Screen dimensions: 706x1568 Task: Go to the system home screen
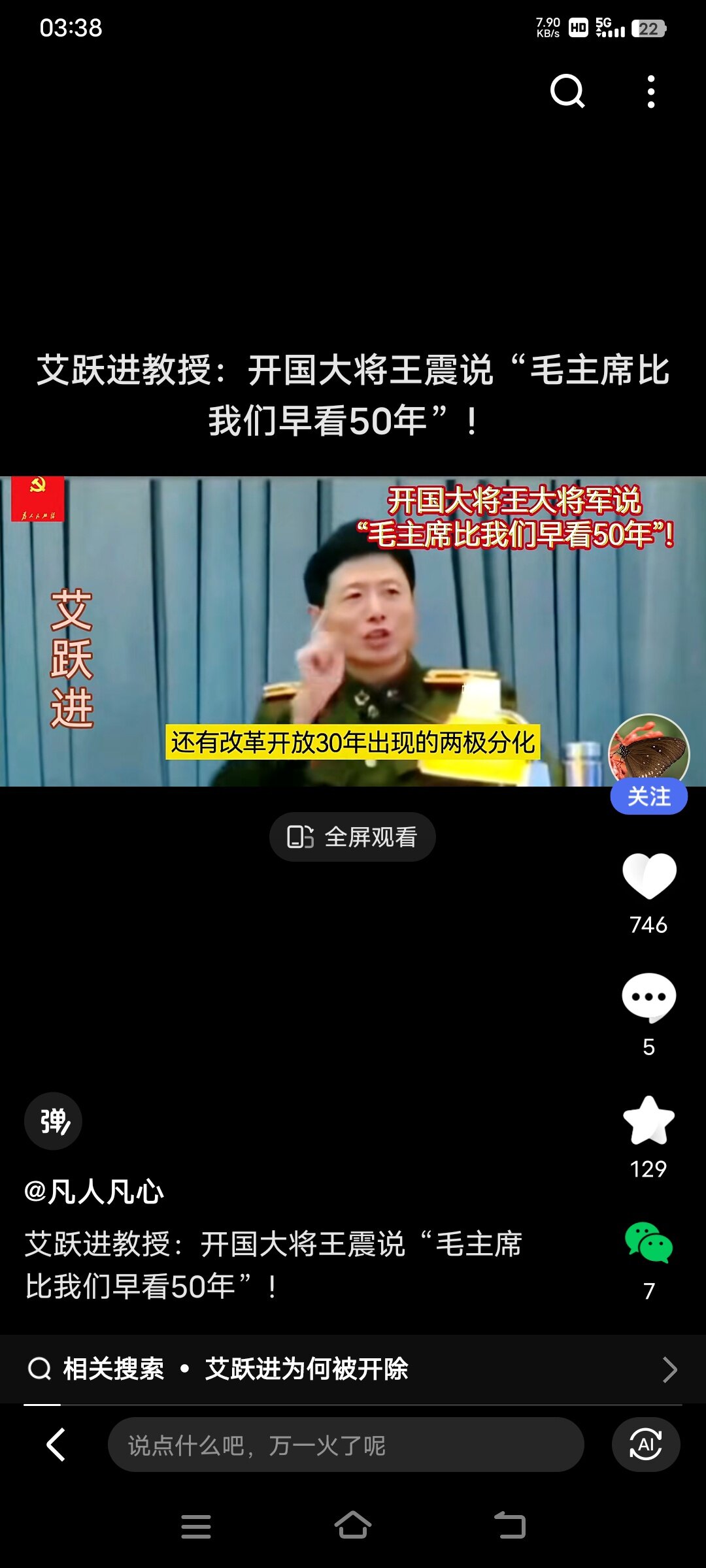[x=353, y=1526]
